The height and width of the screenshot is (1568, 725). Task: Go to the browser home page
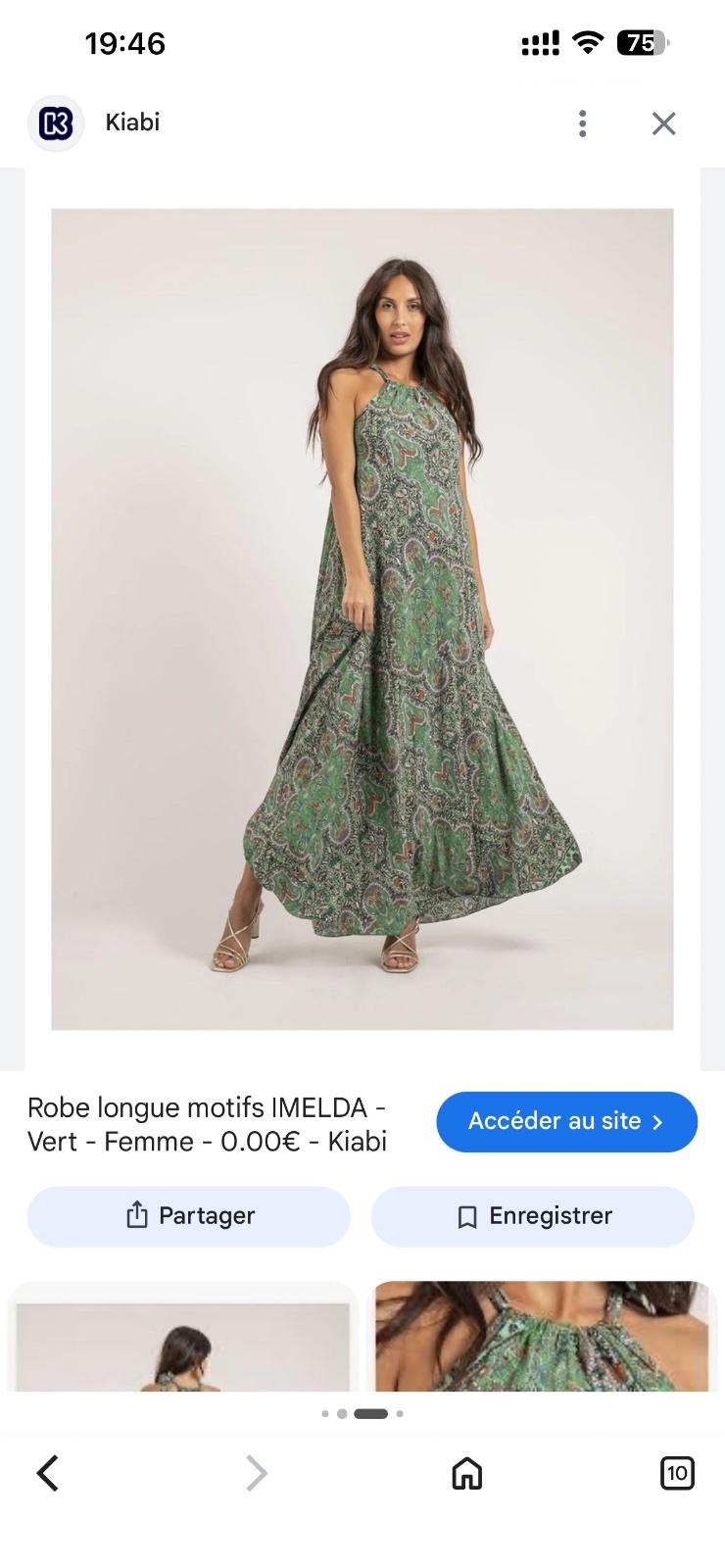[x=466, y=1473]
